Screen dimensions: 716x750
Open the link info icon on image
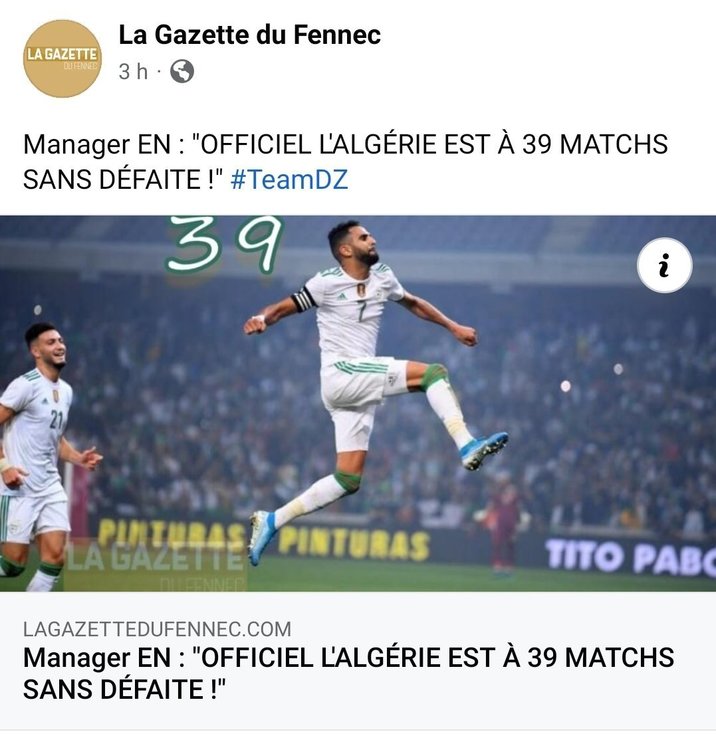pyautogui.click(x=664, y=265)
